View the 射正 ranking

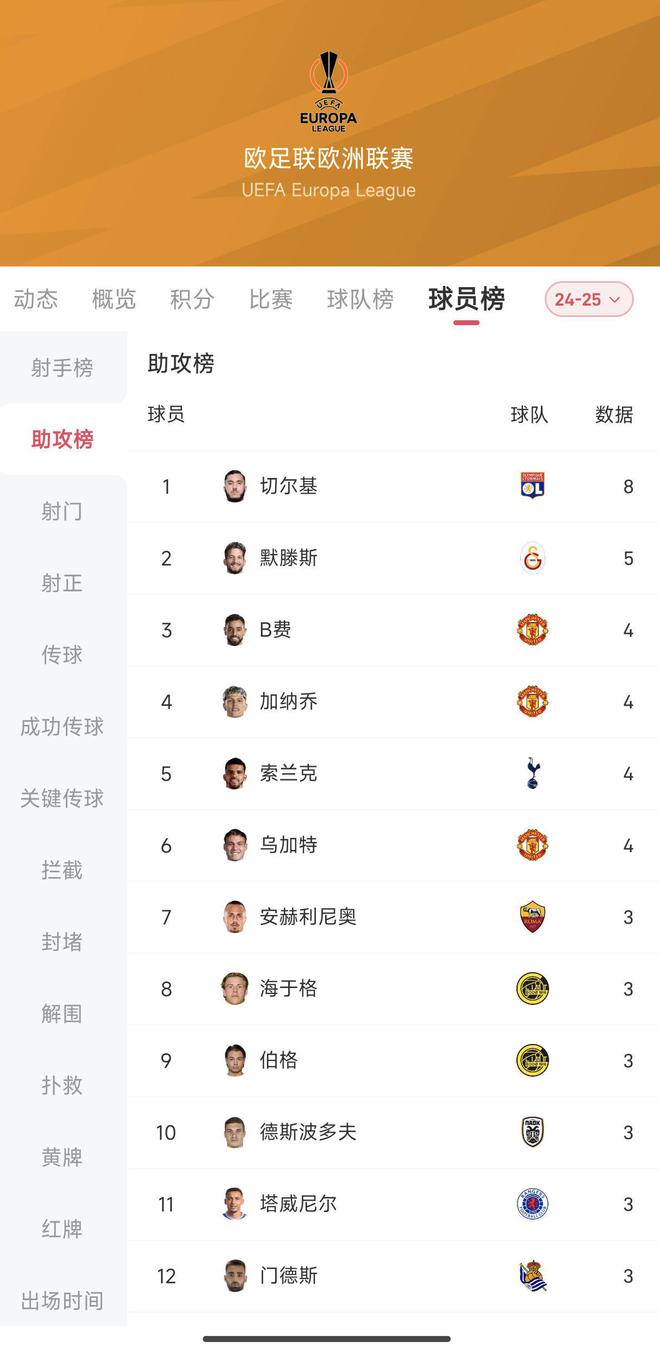click(x=62, y=583)
